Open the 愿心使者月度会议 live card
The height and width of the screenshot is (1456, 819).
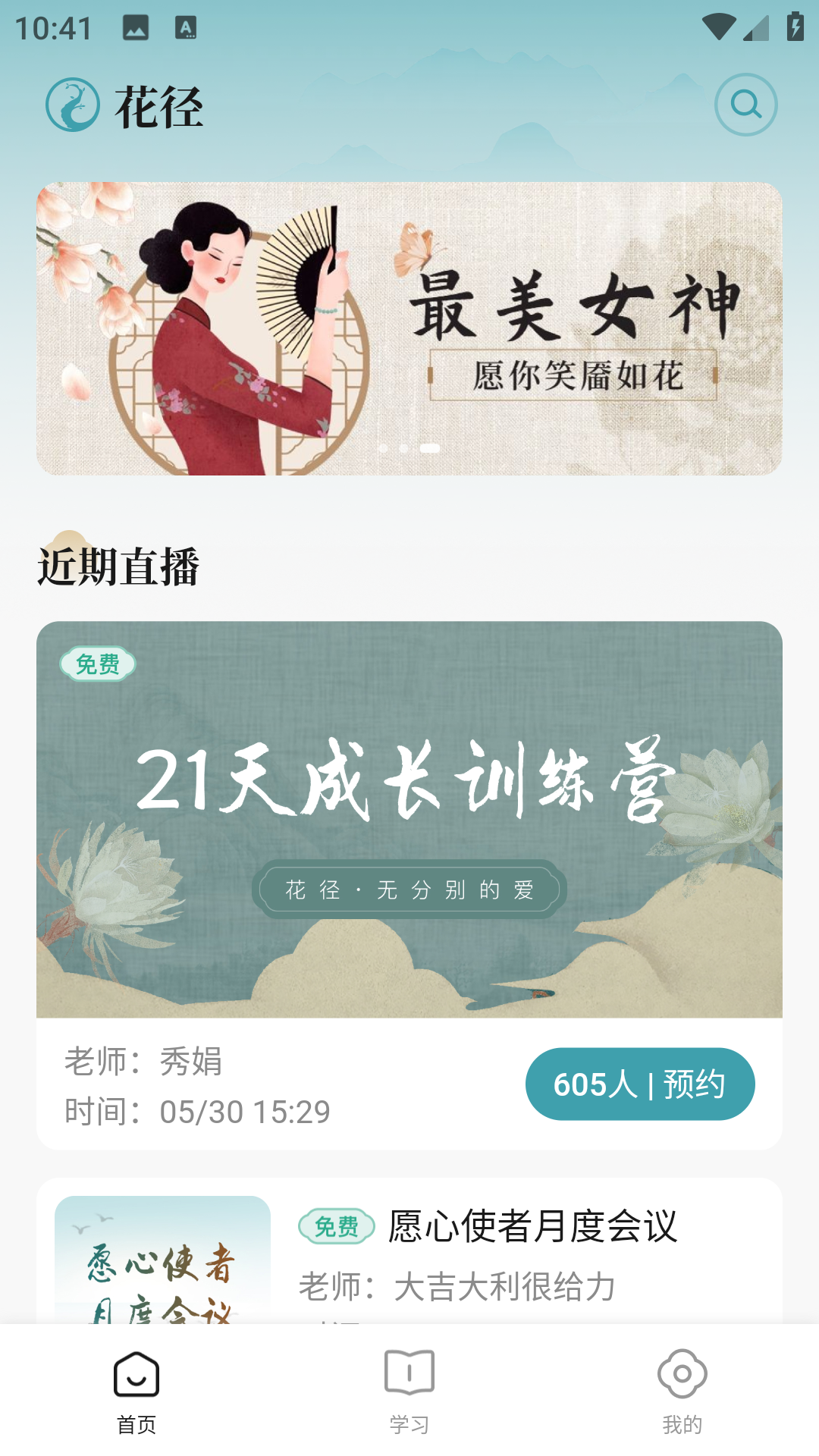(531, 1251)
